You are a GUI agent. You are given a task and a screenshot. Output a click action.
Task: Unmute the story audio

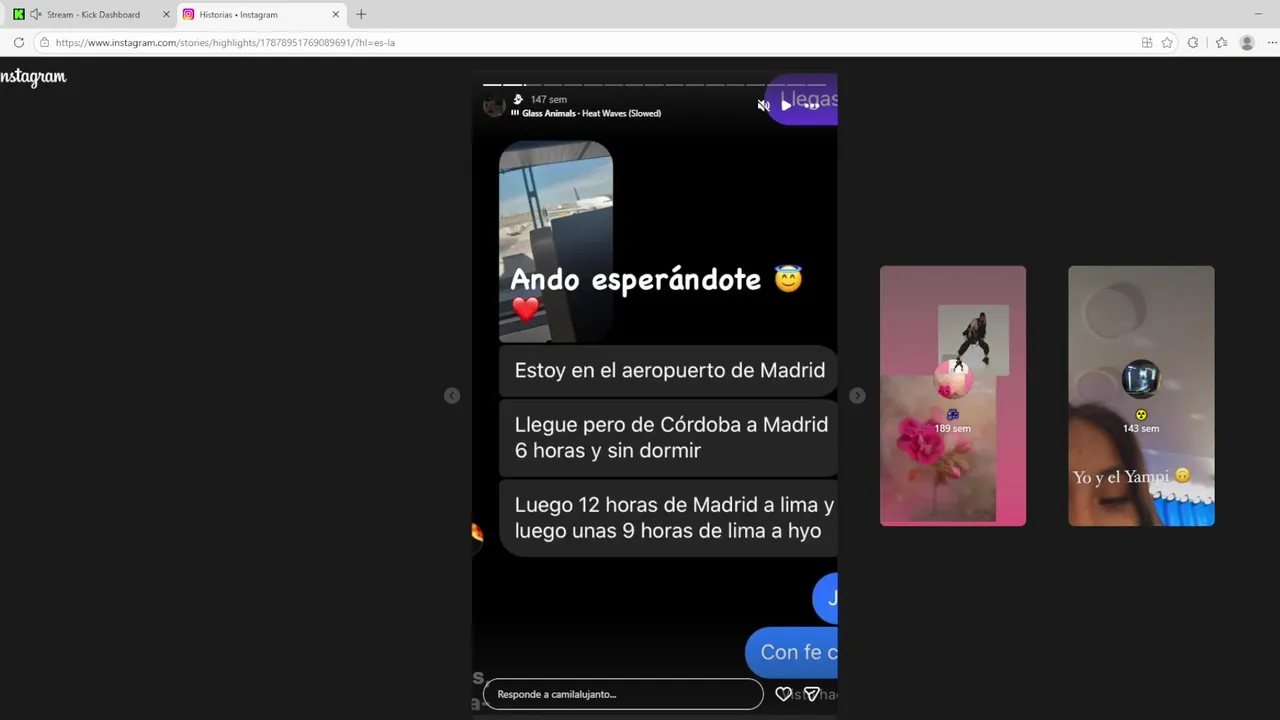pos(763,105)
